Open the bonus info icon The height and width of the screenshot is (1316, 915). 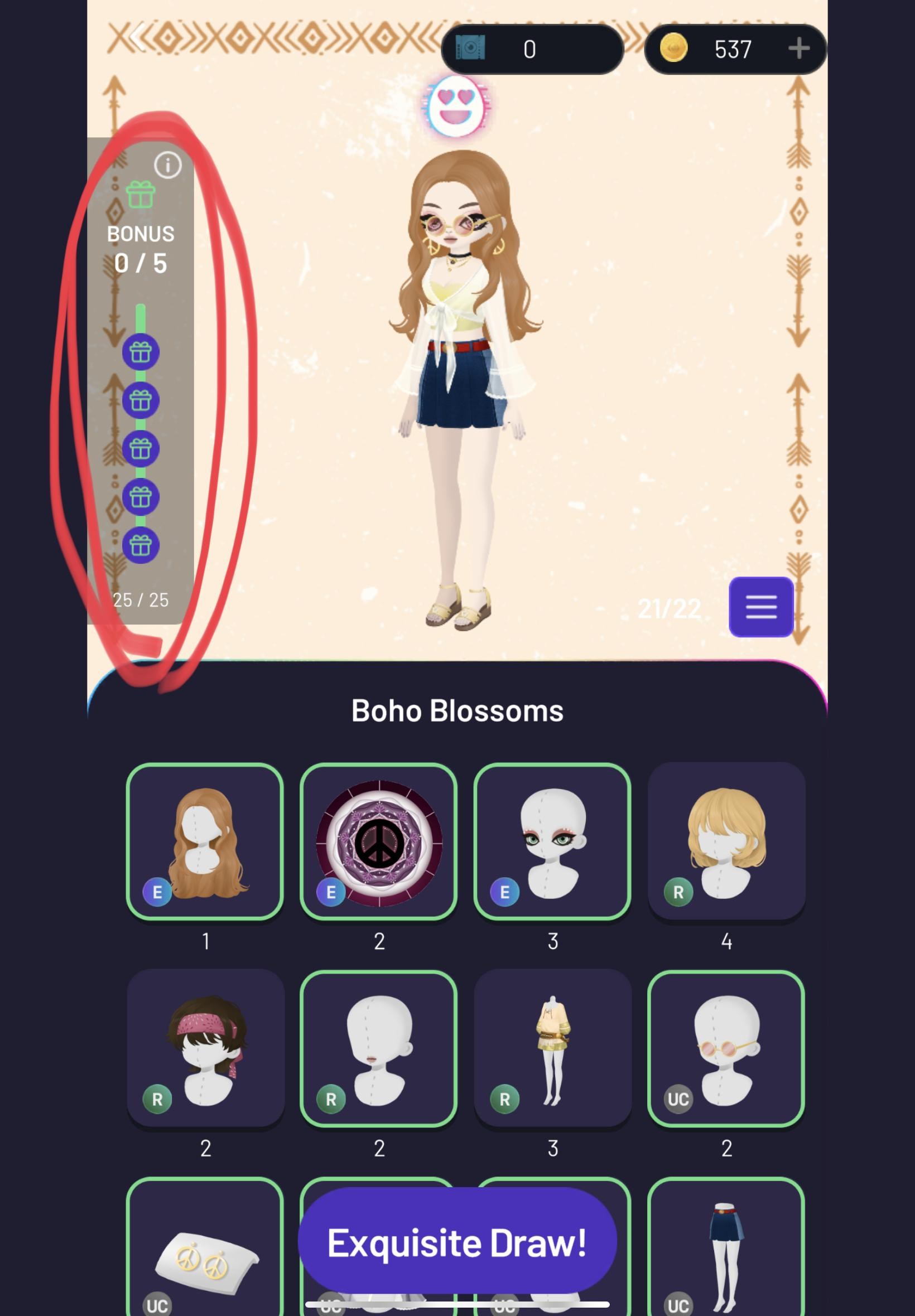coord(167,166)
